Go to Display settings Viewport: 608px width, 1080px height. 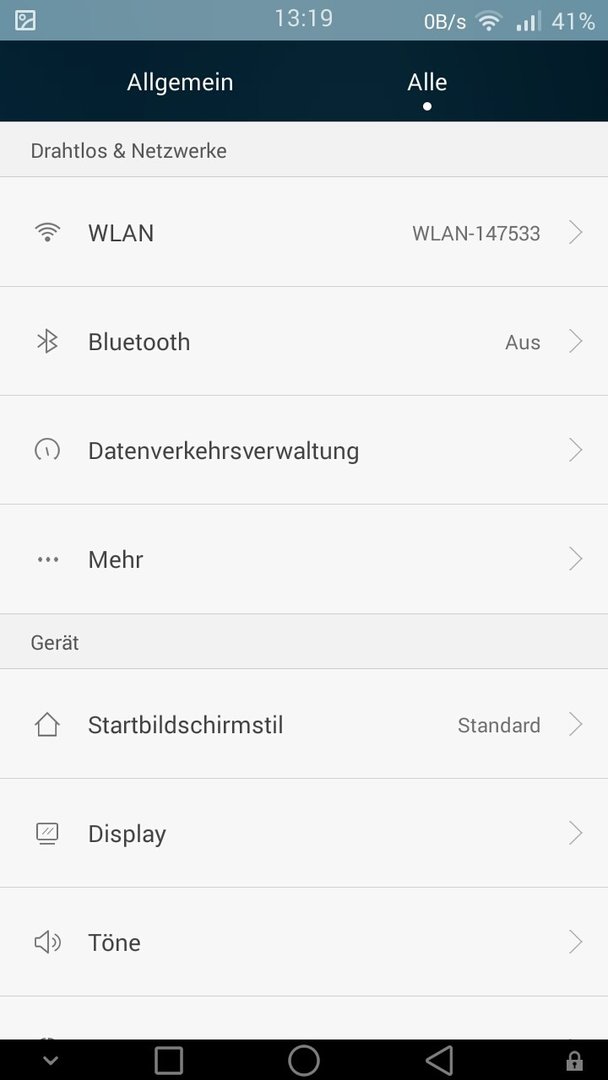(304, 833)
